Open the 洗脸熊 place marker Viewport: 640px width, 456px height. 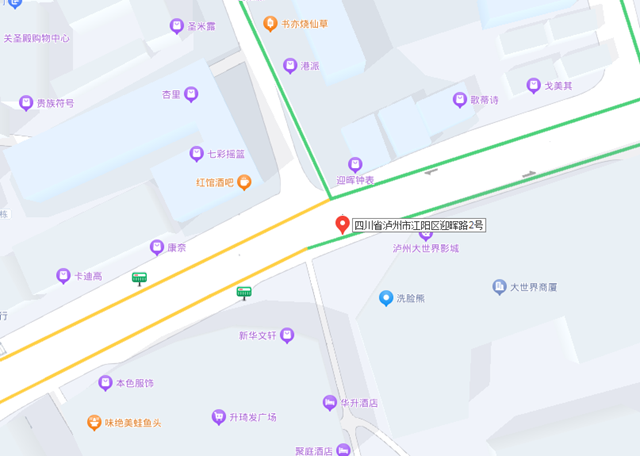[386, 297]
